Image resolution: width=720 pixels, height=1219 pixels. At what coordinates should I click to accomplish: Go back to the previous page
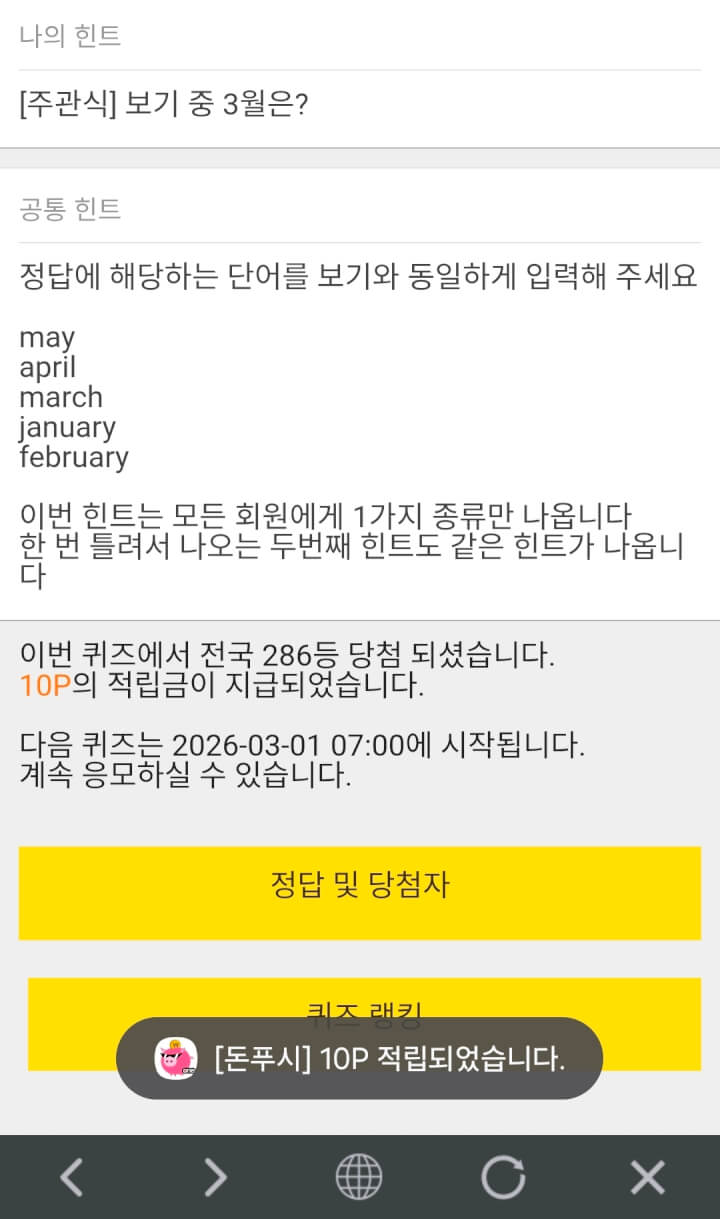point(71,1177)
